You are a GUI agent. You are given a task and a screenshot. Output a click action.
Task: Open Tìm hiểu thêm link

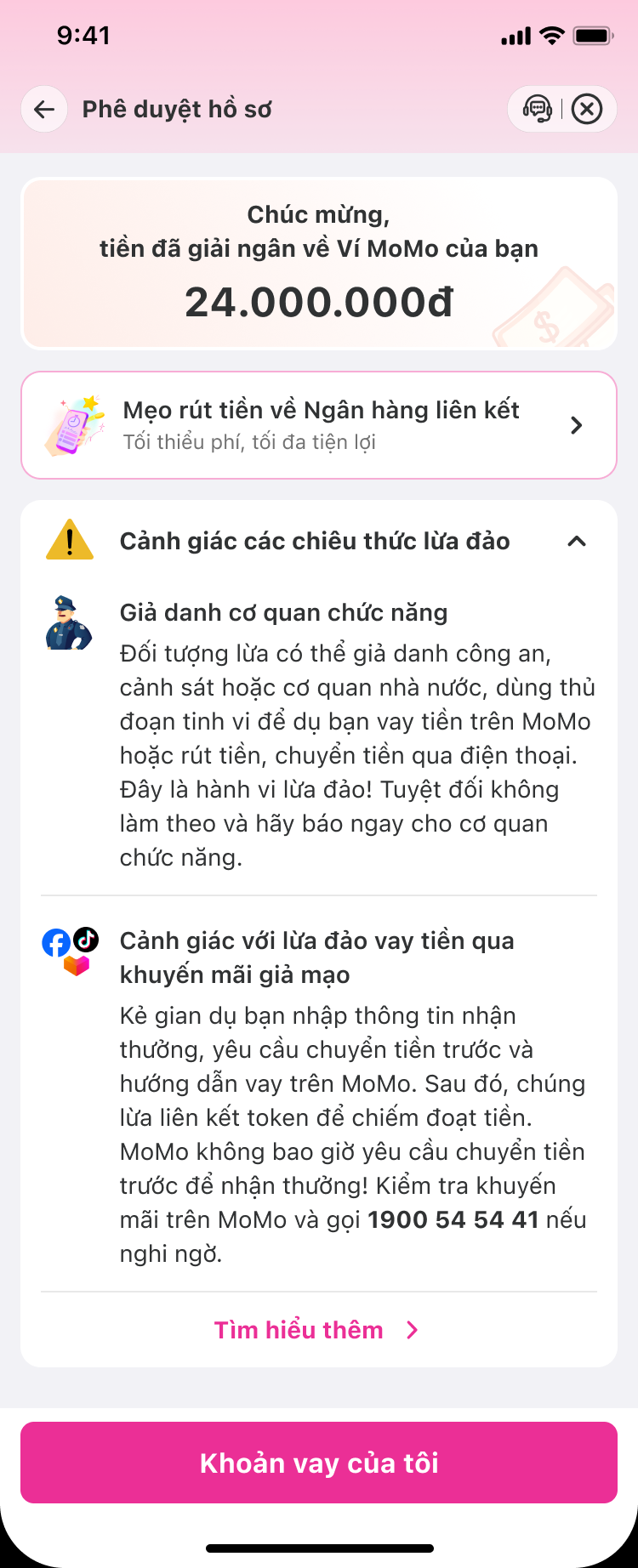point(316,1330)
